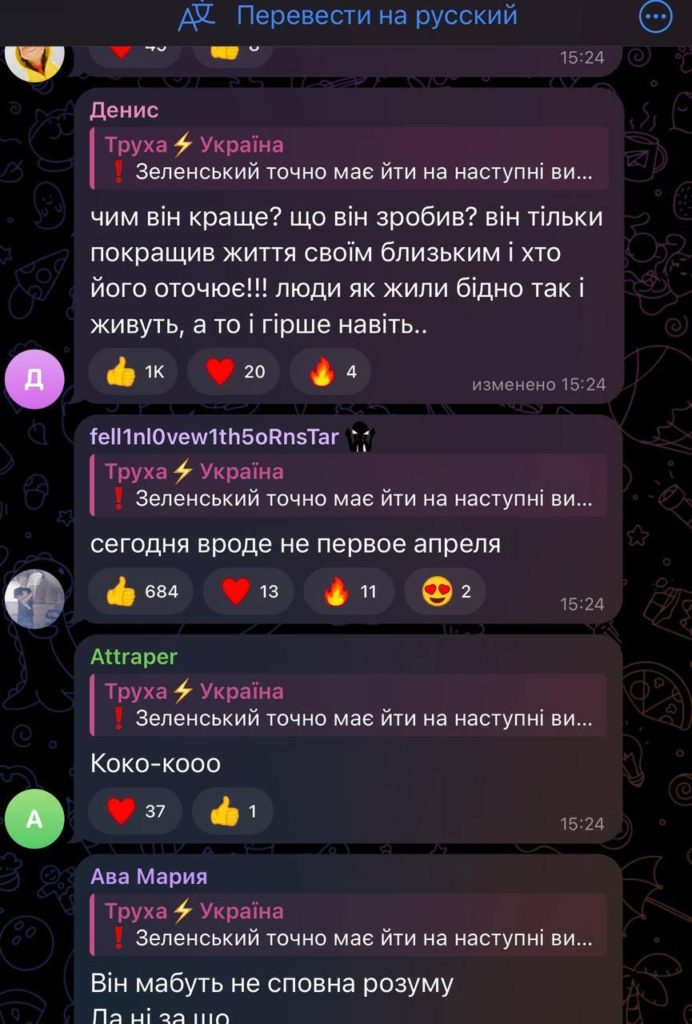
Task: Tap heart reaction with 37 on Attraper's comment
Action: (136, 811)
